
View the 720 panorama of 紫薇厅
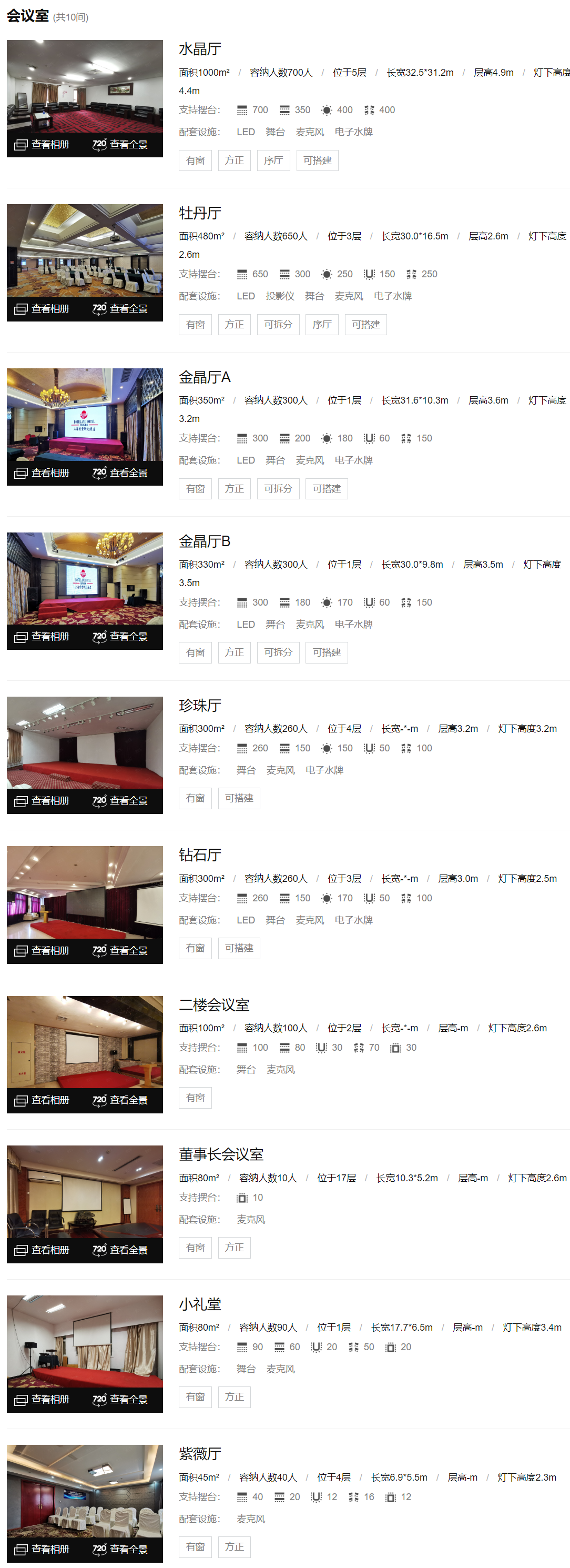(x=120, y=1550)
